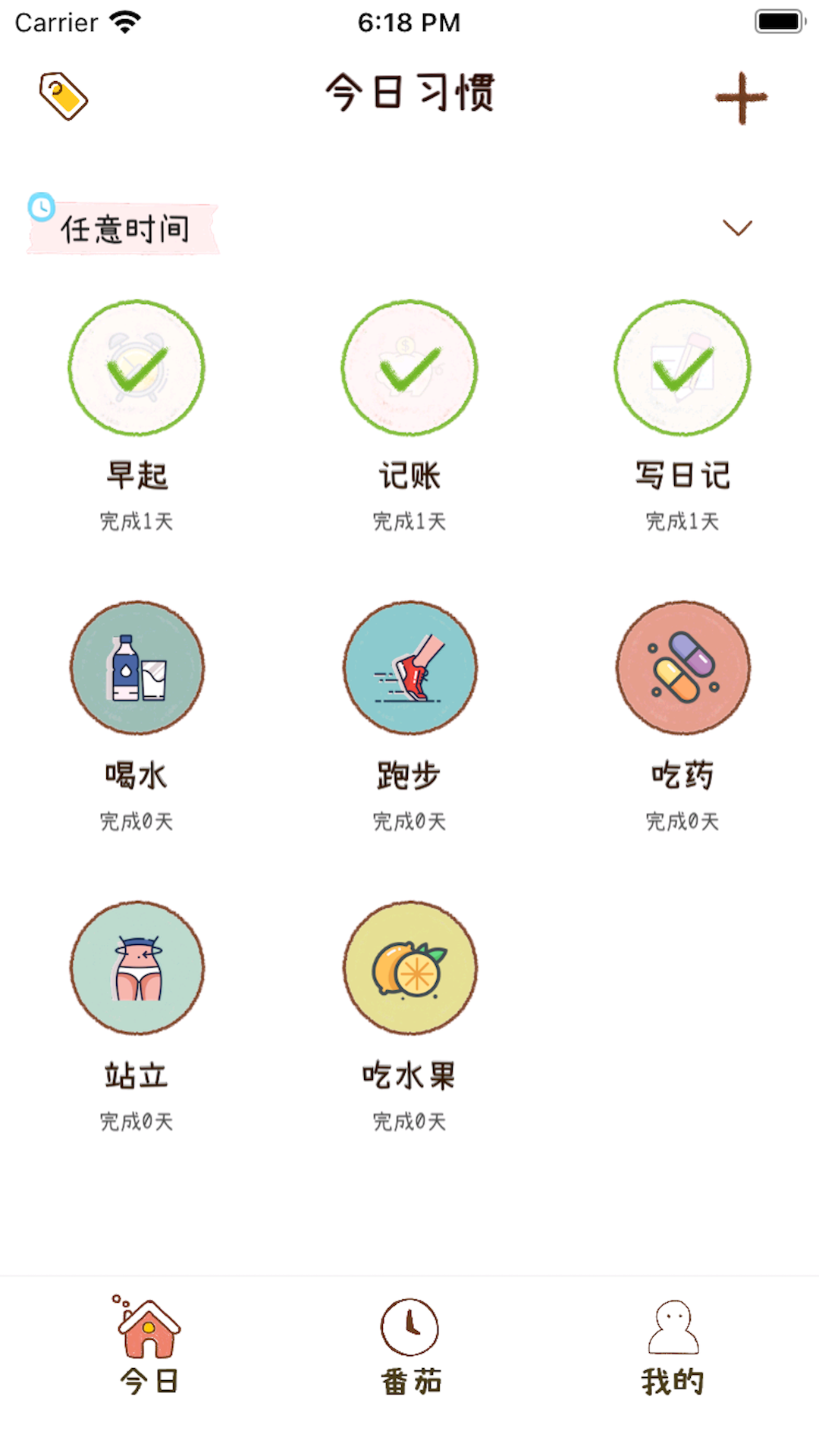Uncheck the completed 早起 habit

(x=136, y=368)
